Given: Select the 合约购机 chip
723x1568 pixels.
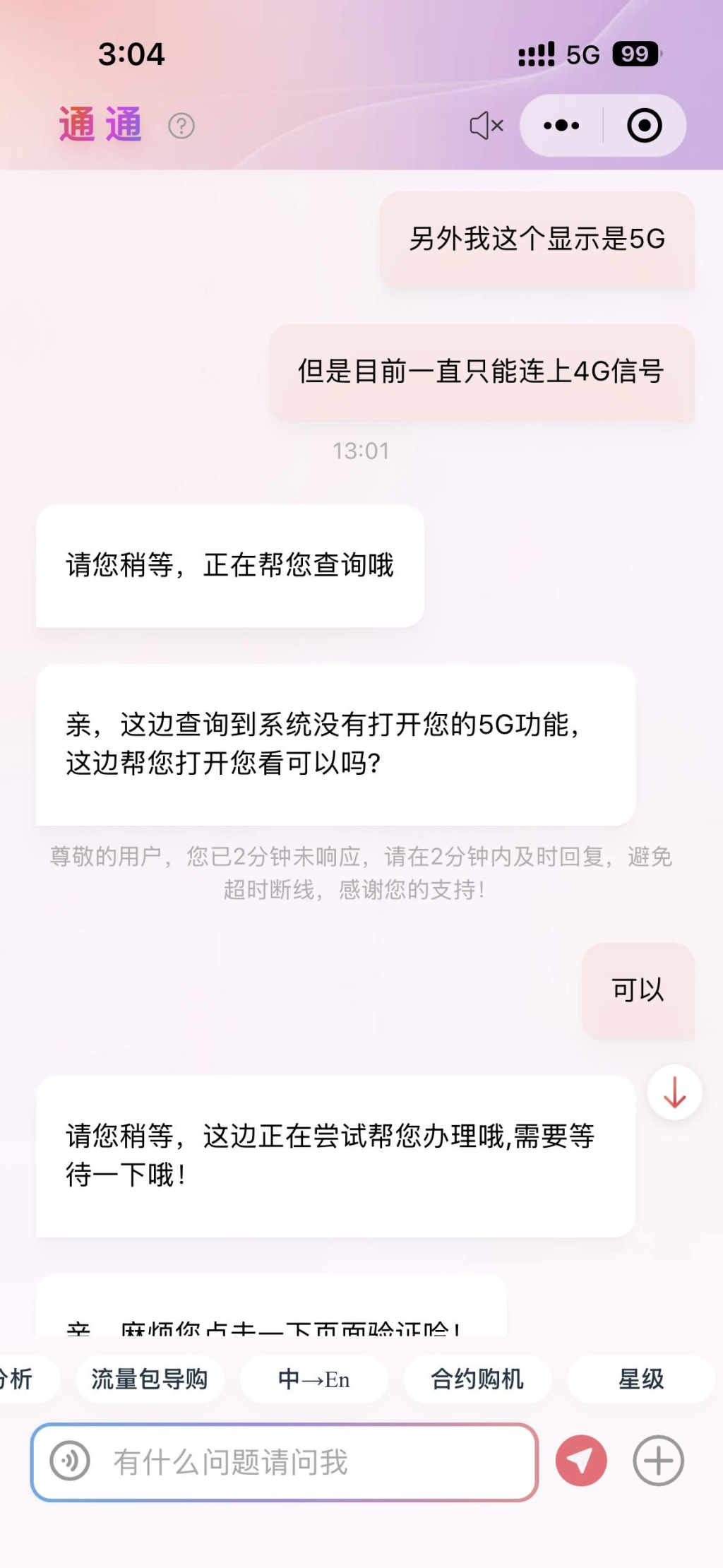Looking at the screenshot, I should point(477,1379).
